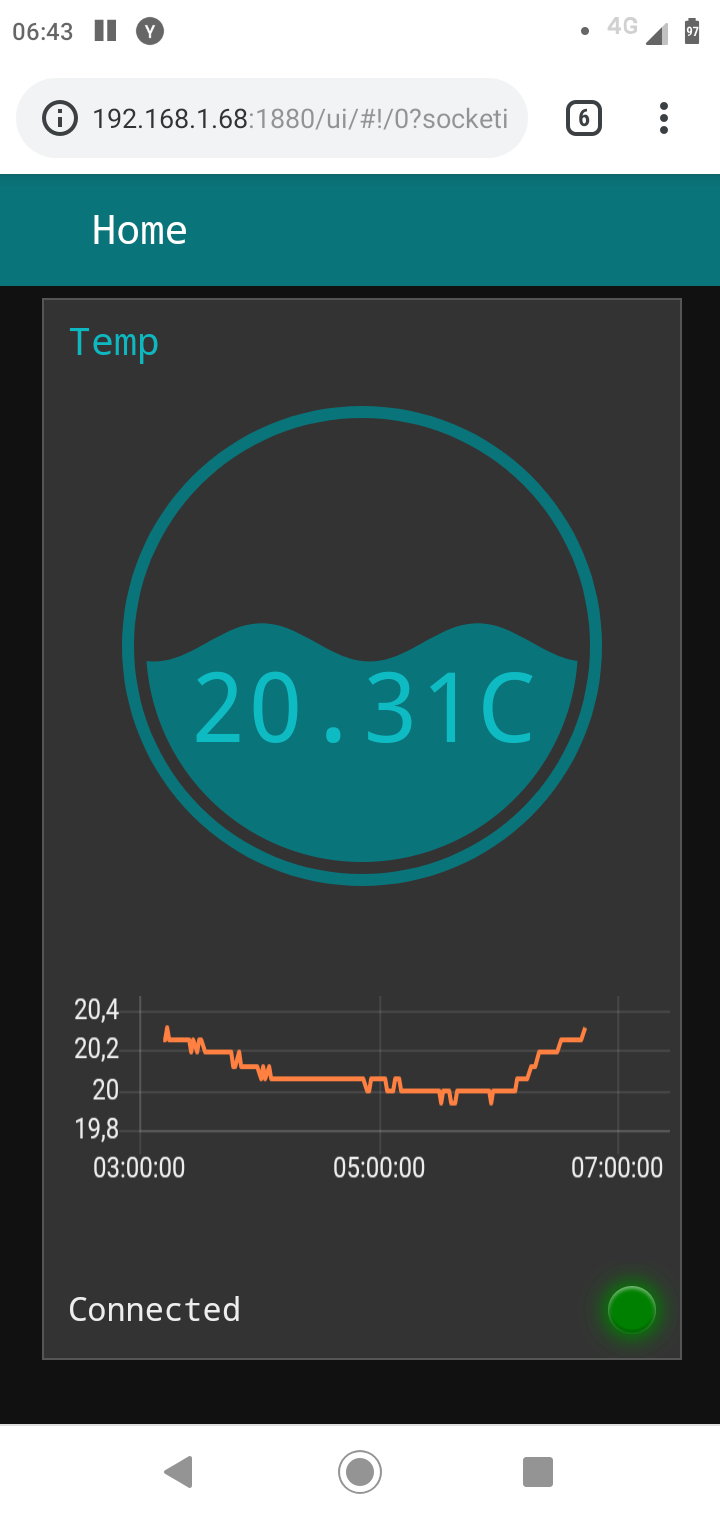Open the browser overflow menu
Image resolution: width=720 pixels, height=1520 pixels.
coord(663,118)
